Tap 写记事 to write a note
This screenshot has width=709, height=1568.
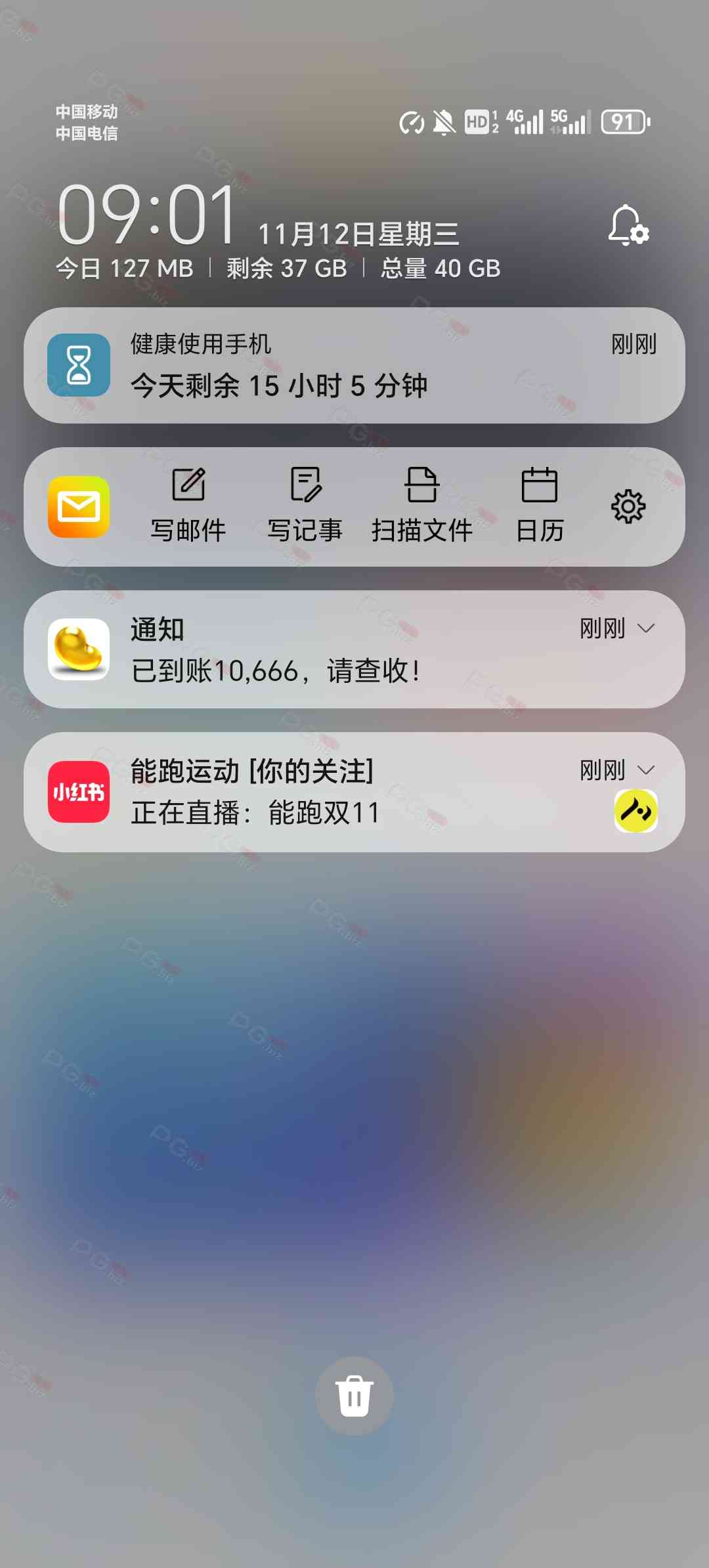305,506
